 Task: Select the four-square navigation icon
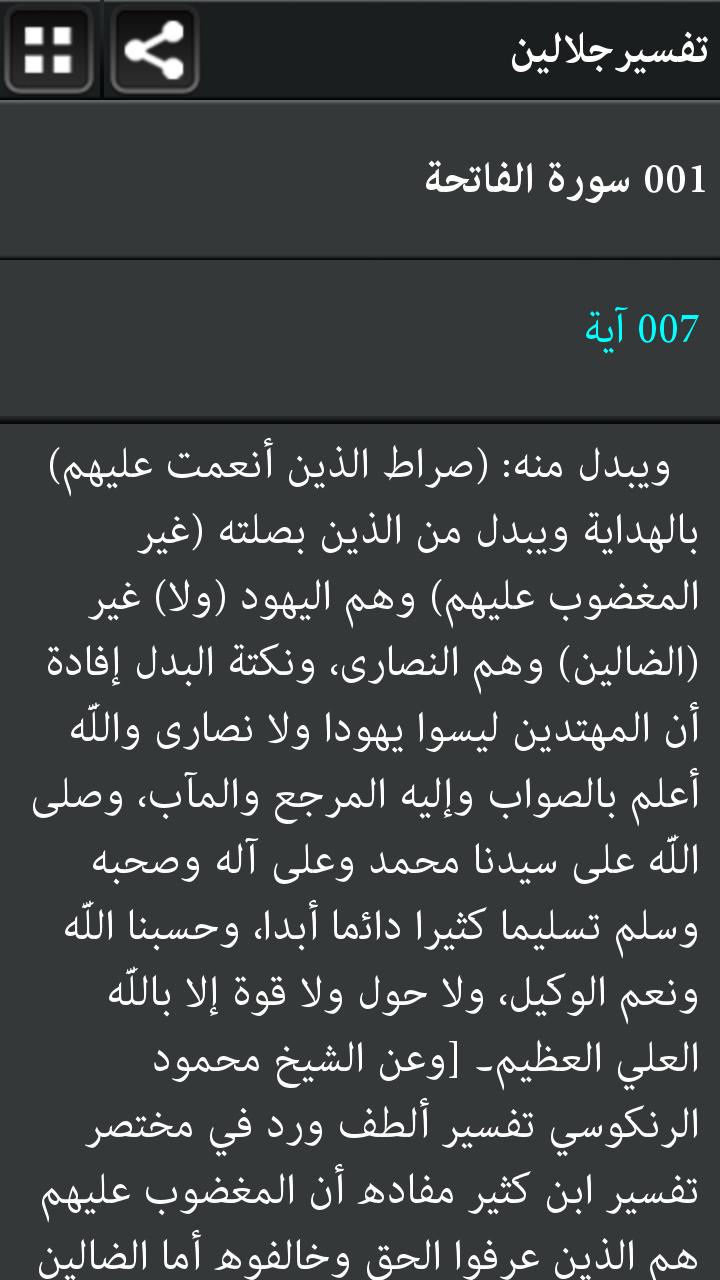click(49, 48)
